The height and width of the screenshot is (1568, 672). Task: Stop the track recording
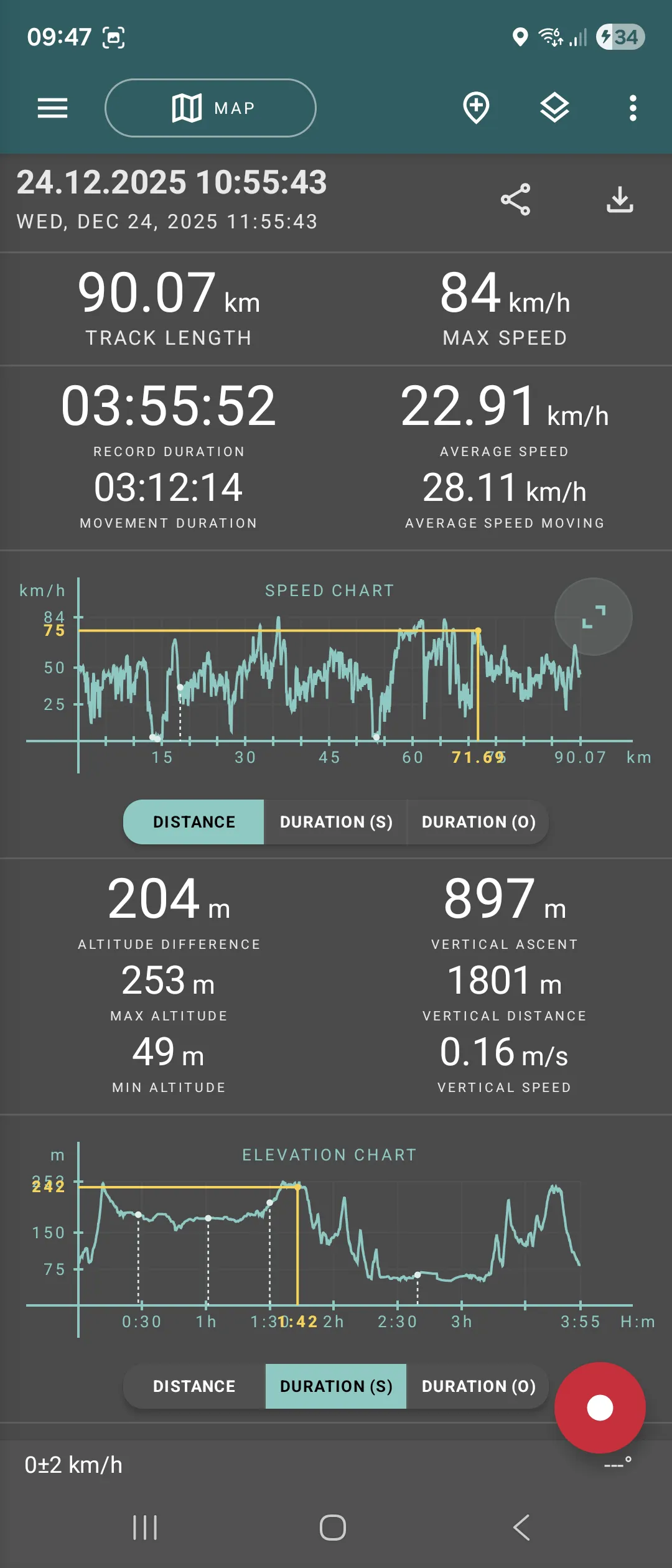point(599,1407)
